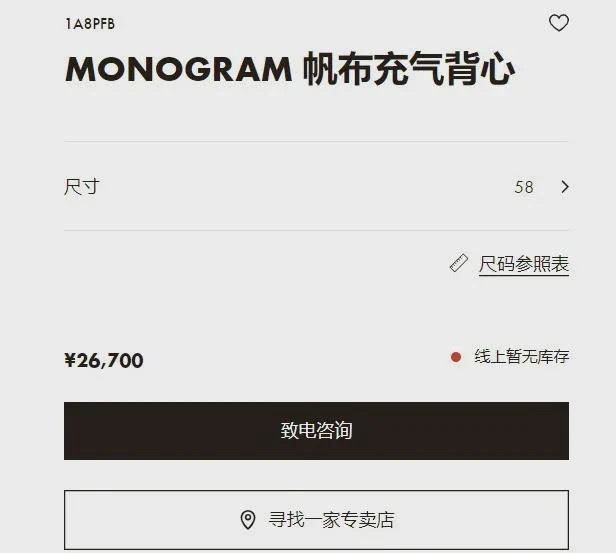Image resolution: width=616 pixels, height=553 pixels.
Task: Tap the 致电咨询 call inquiry button
Action: pyautogui.click(x=316, y=431)
